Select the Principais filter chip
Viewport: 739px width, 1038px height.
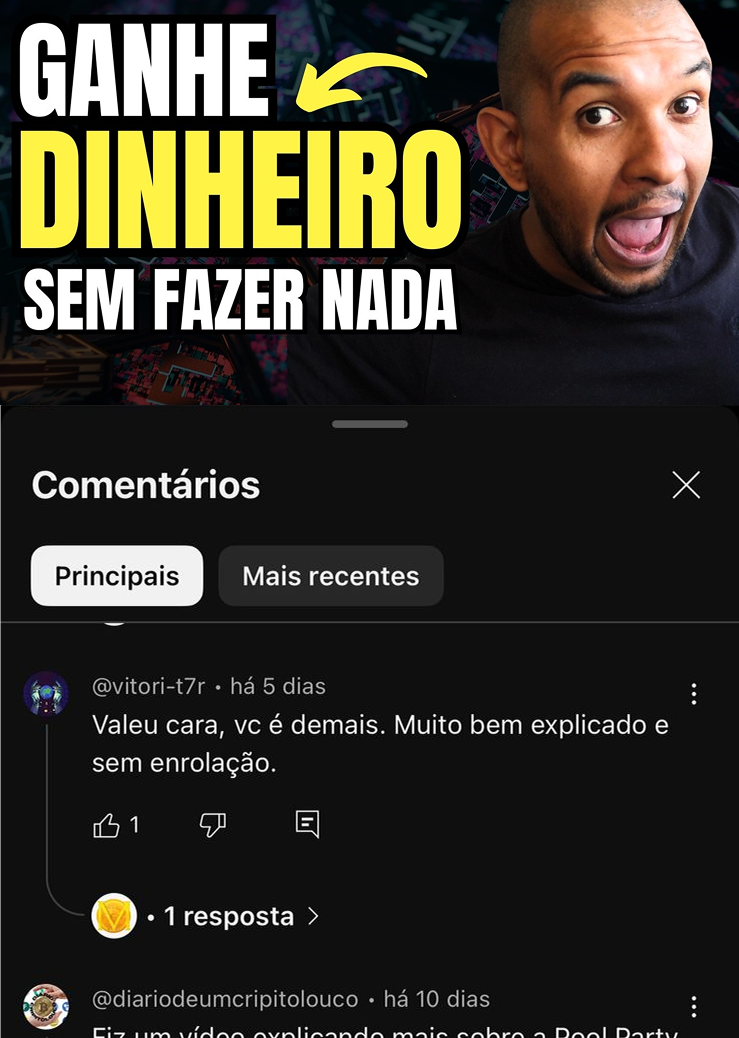[117, 576]
